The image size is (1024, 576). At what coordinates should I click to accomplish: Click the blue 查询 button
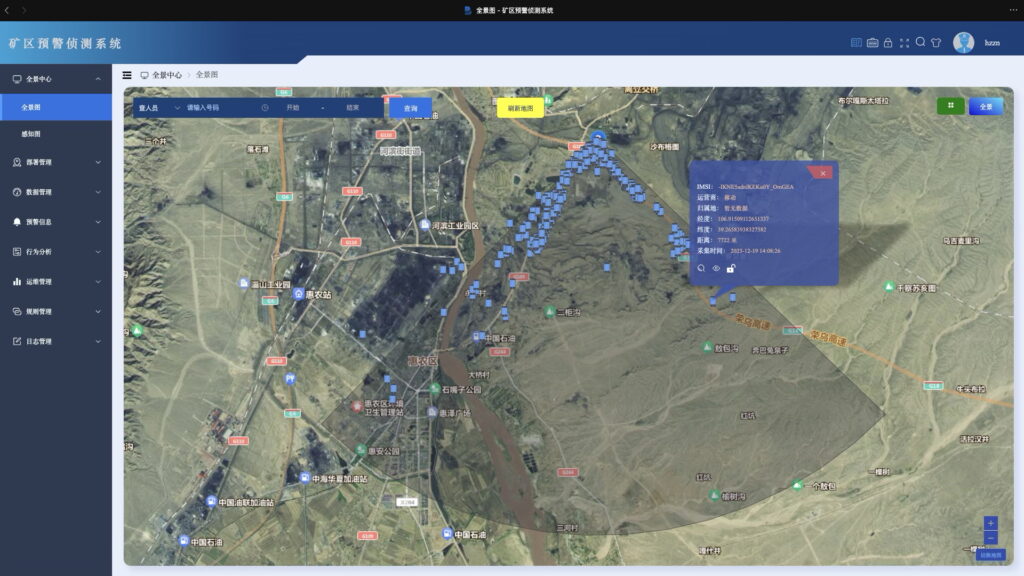(410, 108)
